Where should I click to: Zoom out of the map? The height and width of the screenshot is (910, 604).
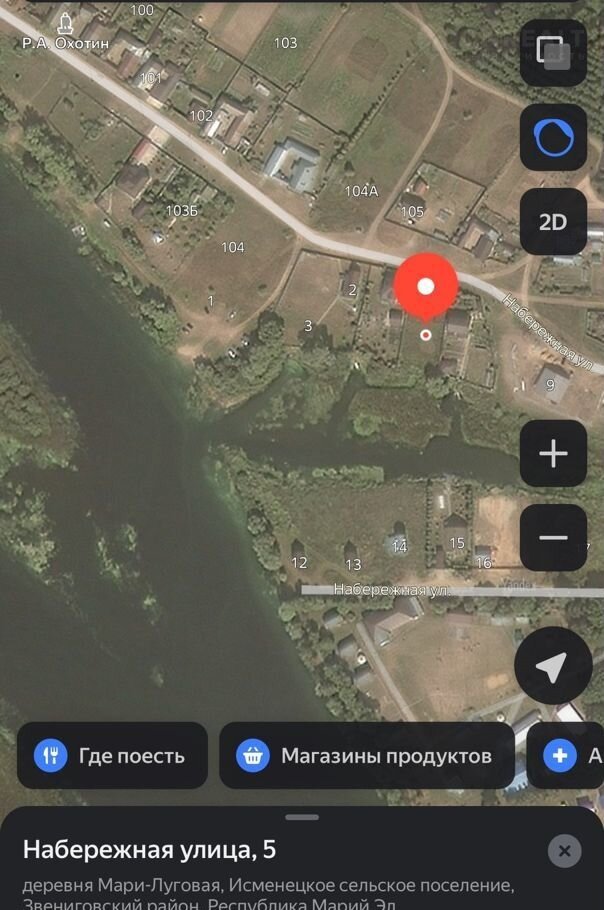coord(553,538)
